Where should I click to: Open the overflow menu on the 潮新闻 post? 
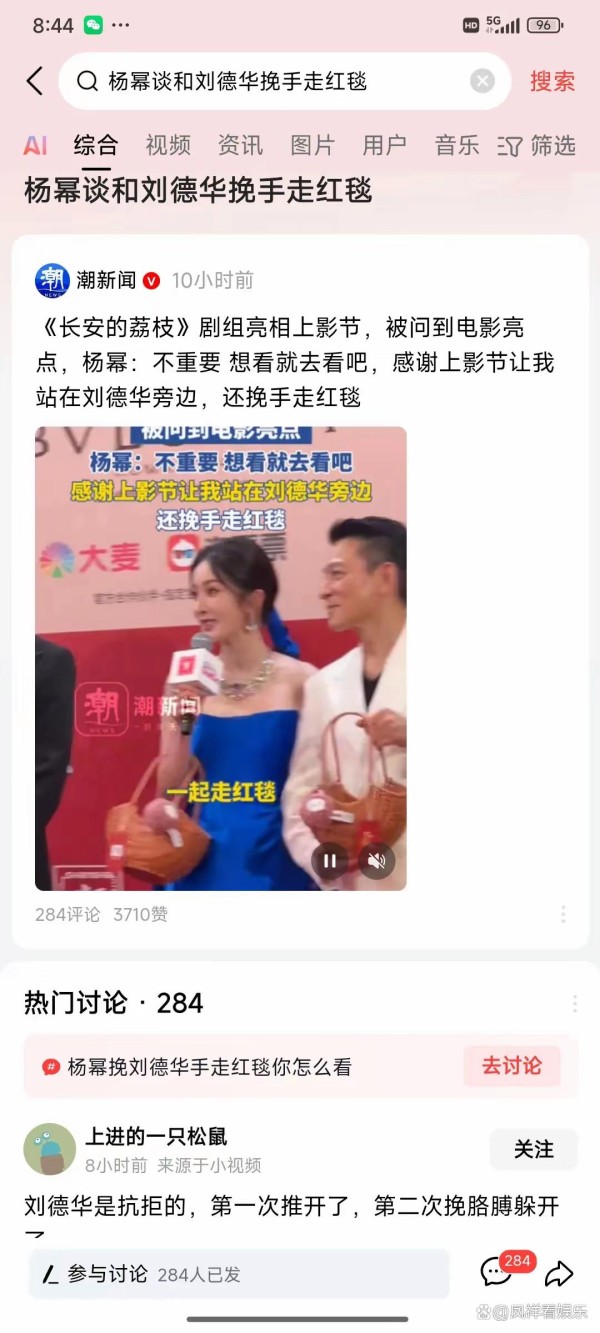(x=563, y=914)
